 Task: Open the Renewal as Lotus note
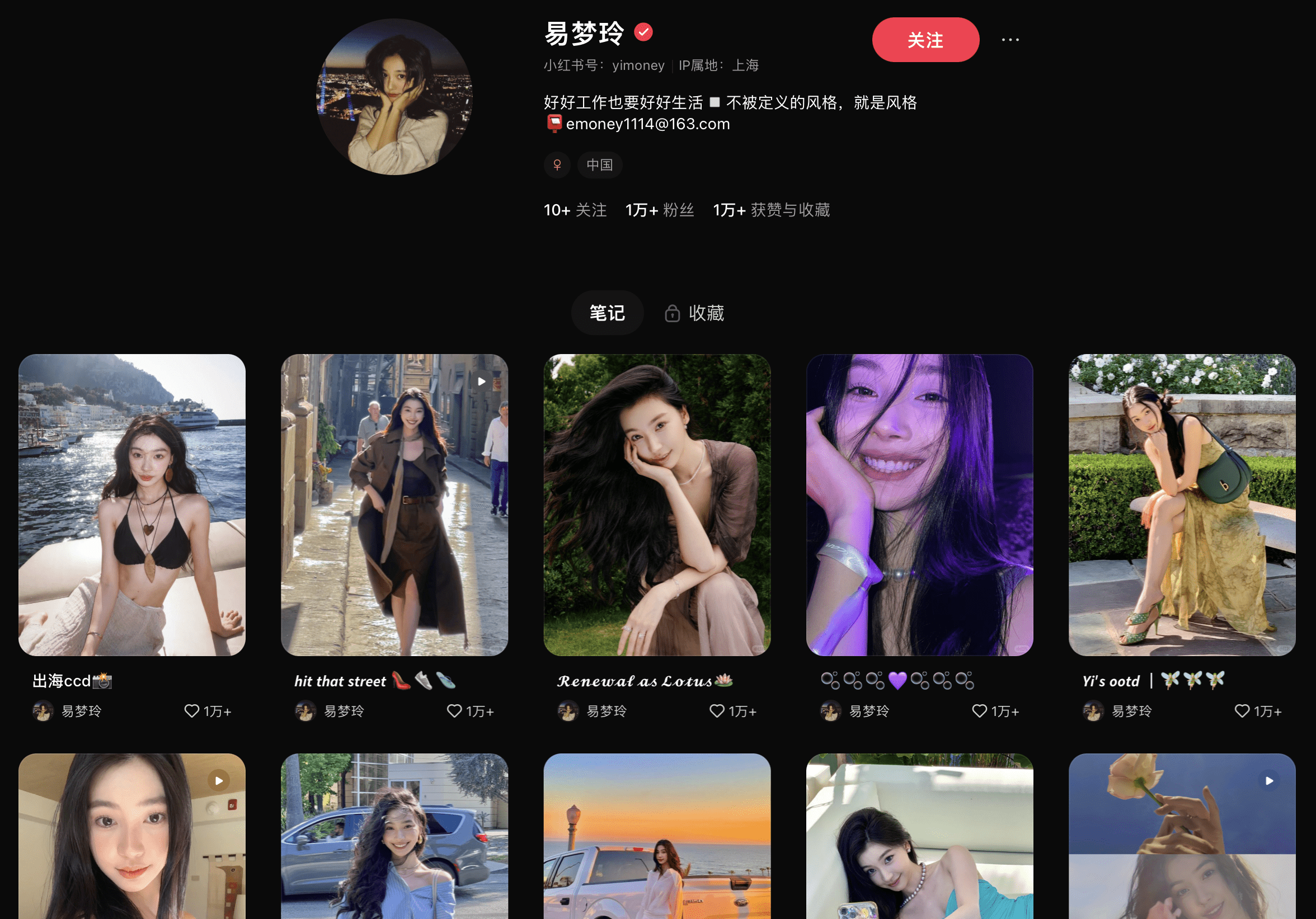[x=657, y=504]
